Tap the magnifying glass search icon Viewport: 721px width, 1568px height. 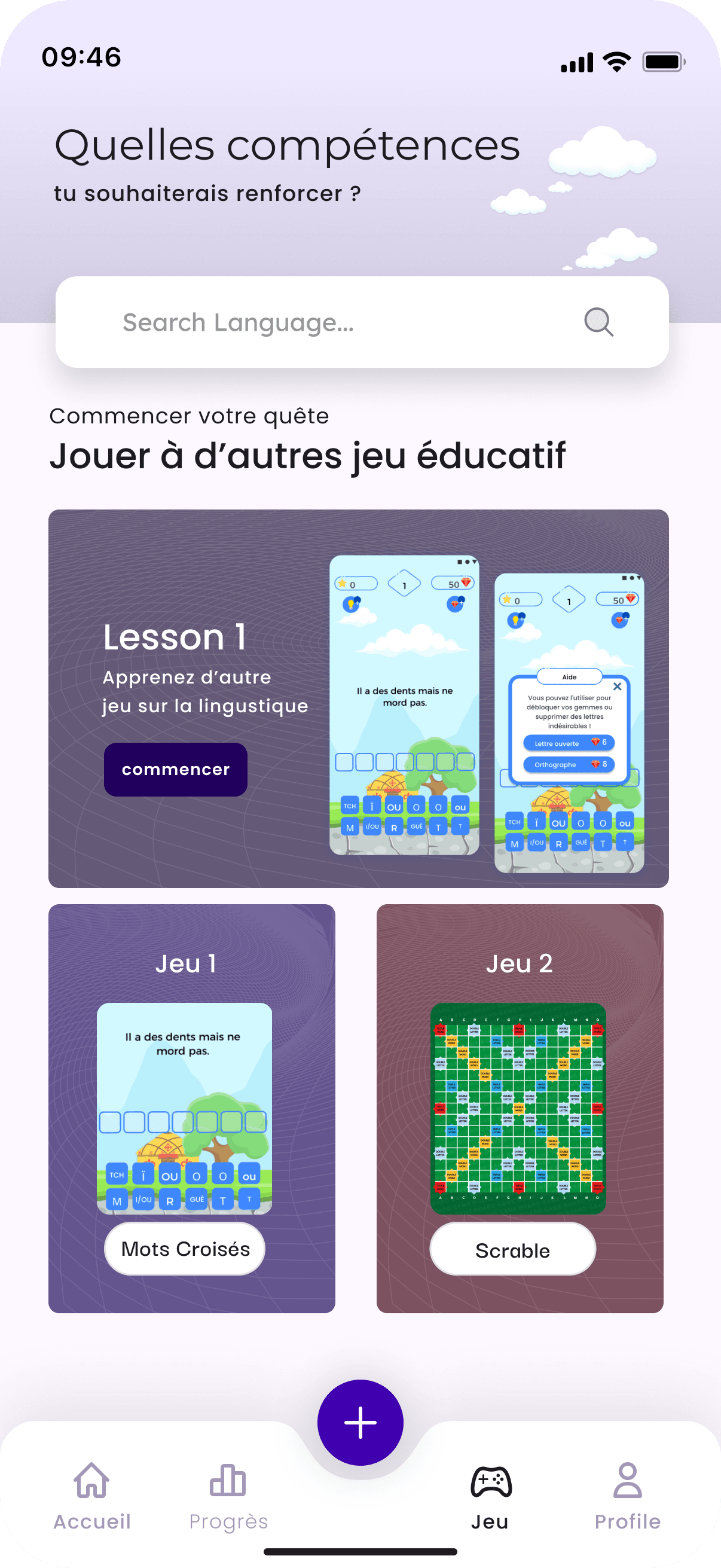click(598, 322)
